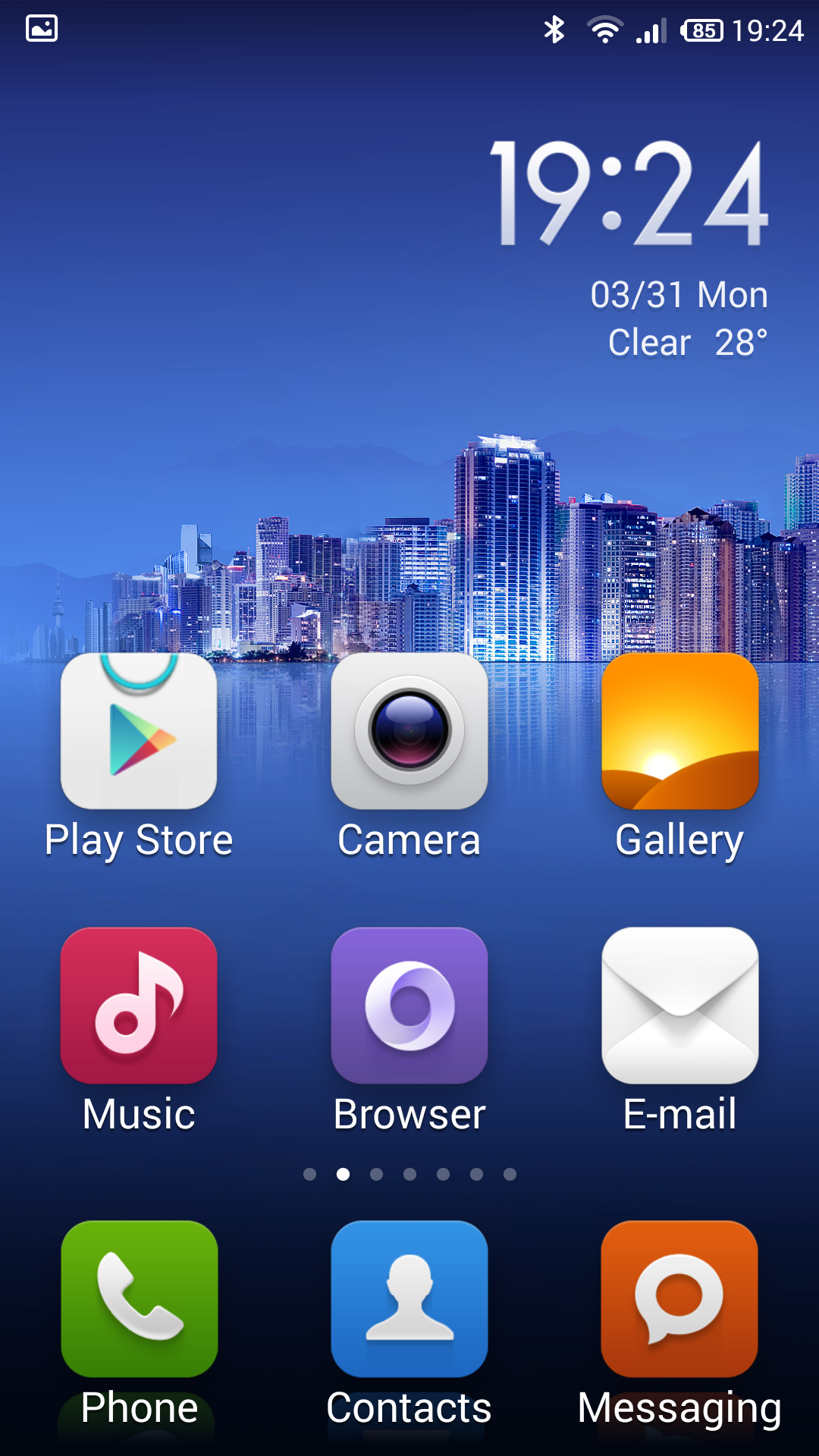Screen dimensions: 819x1456
Task: Launch the Messaging app
Action: pyautogui.click(x=680, y=1298)
